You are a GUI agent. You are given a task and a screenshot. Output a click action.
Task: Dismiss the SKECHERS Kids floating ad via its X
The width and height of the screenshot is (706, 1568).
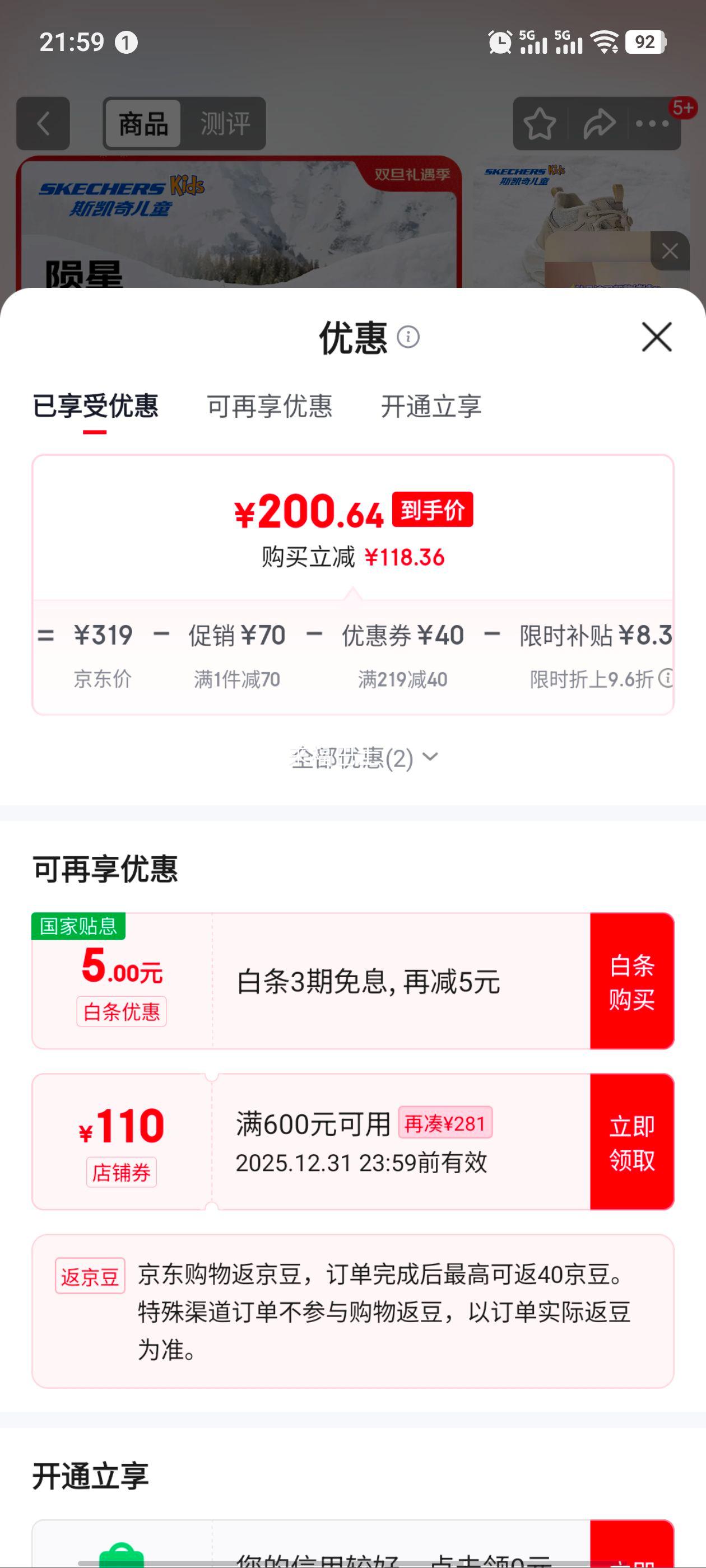[x=671, y=250]
